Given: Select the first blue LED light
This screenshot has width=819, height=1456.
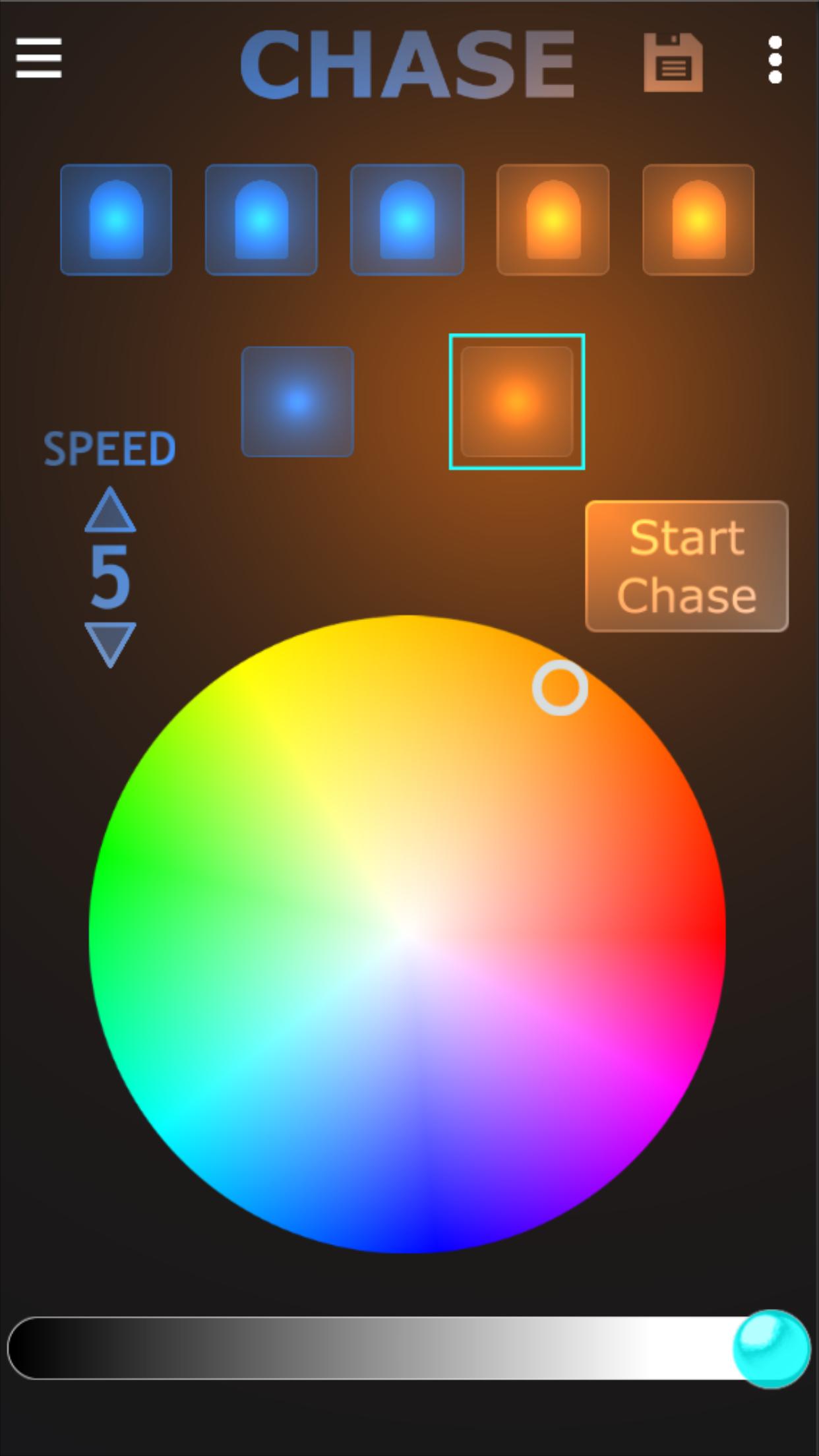Looking at the screenshot, I should click(x=116, y=220).
